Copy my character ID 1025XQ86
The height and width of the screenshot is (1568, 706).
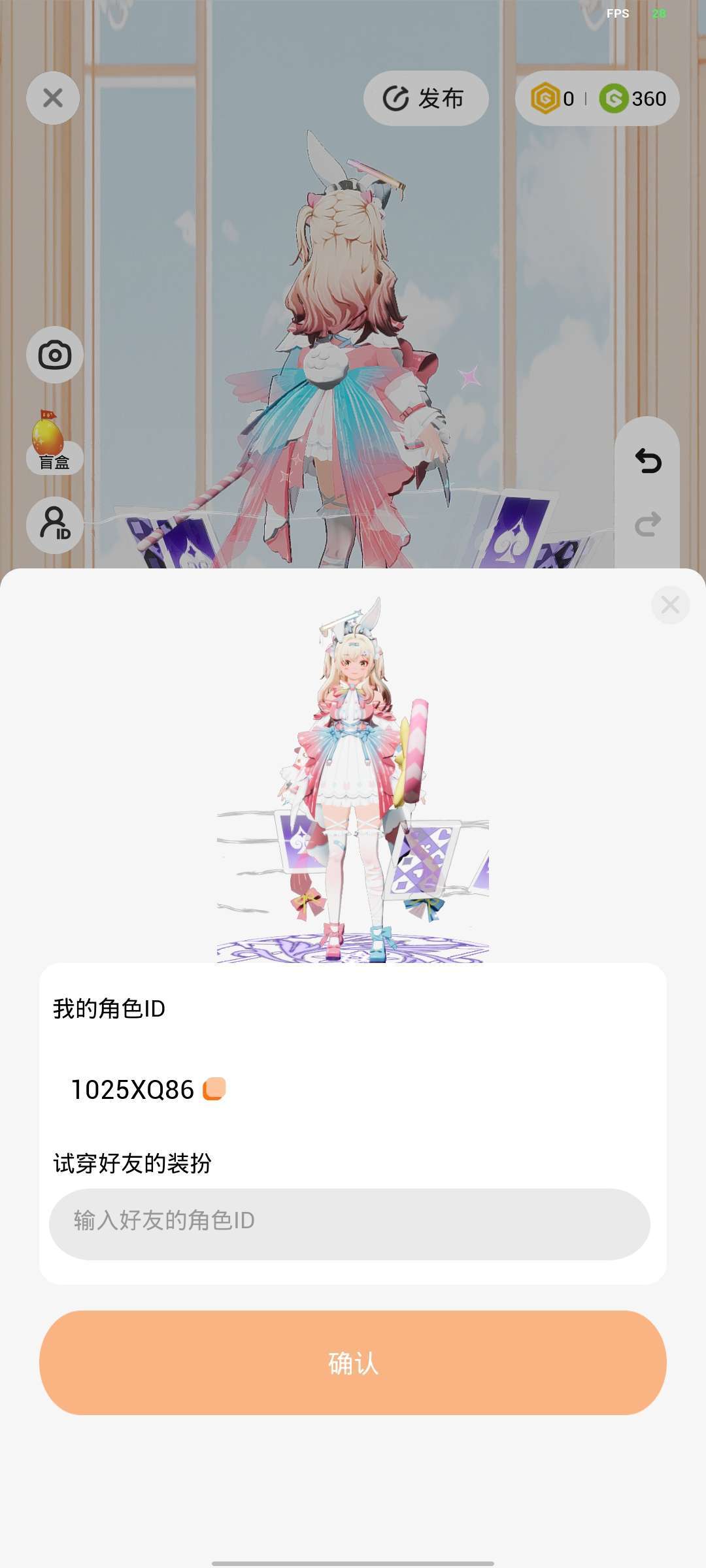pyautogui.click(x=214, y=1089)
